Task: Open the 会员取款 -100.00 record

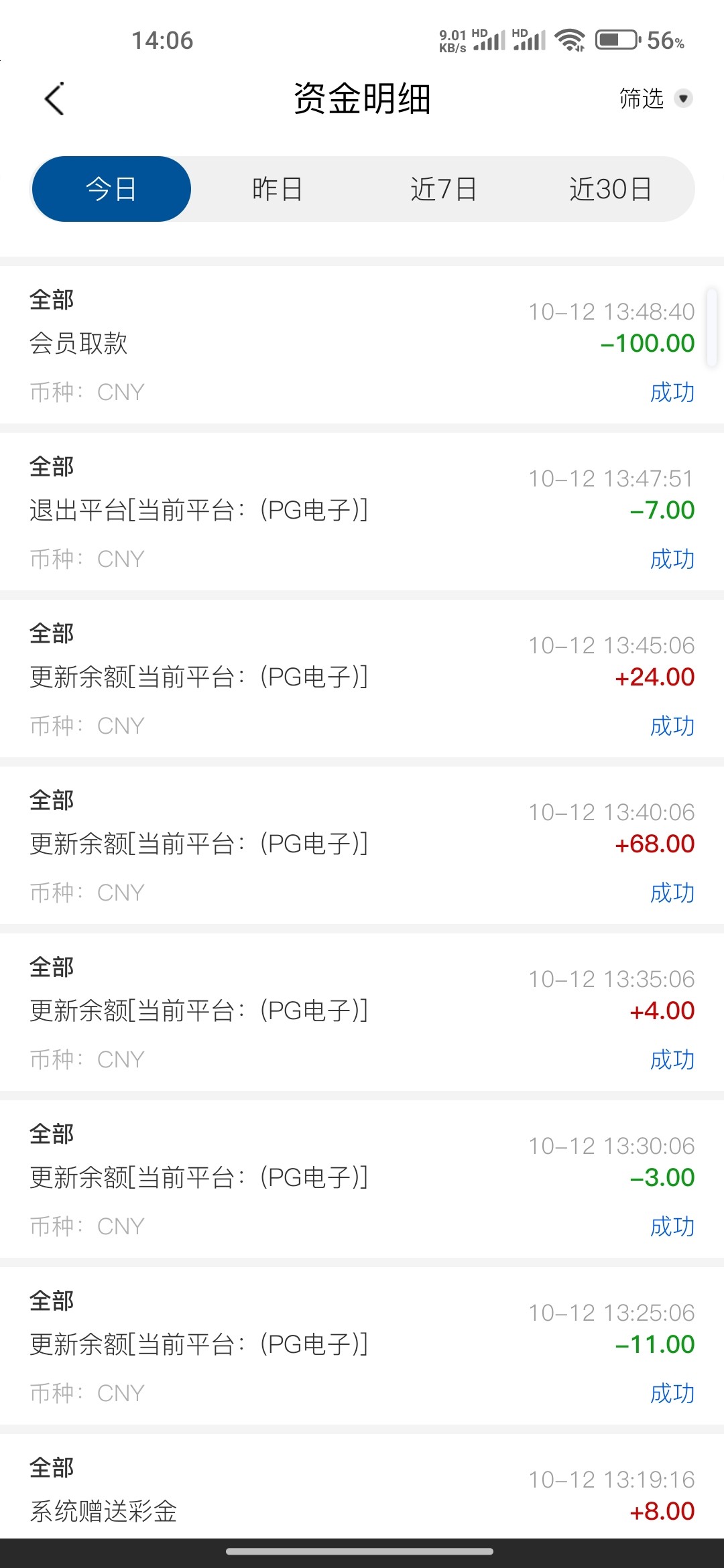Action: pos(362,344)
